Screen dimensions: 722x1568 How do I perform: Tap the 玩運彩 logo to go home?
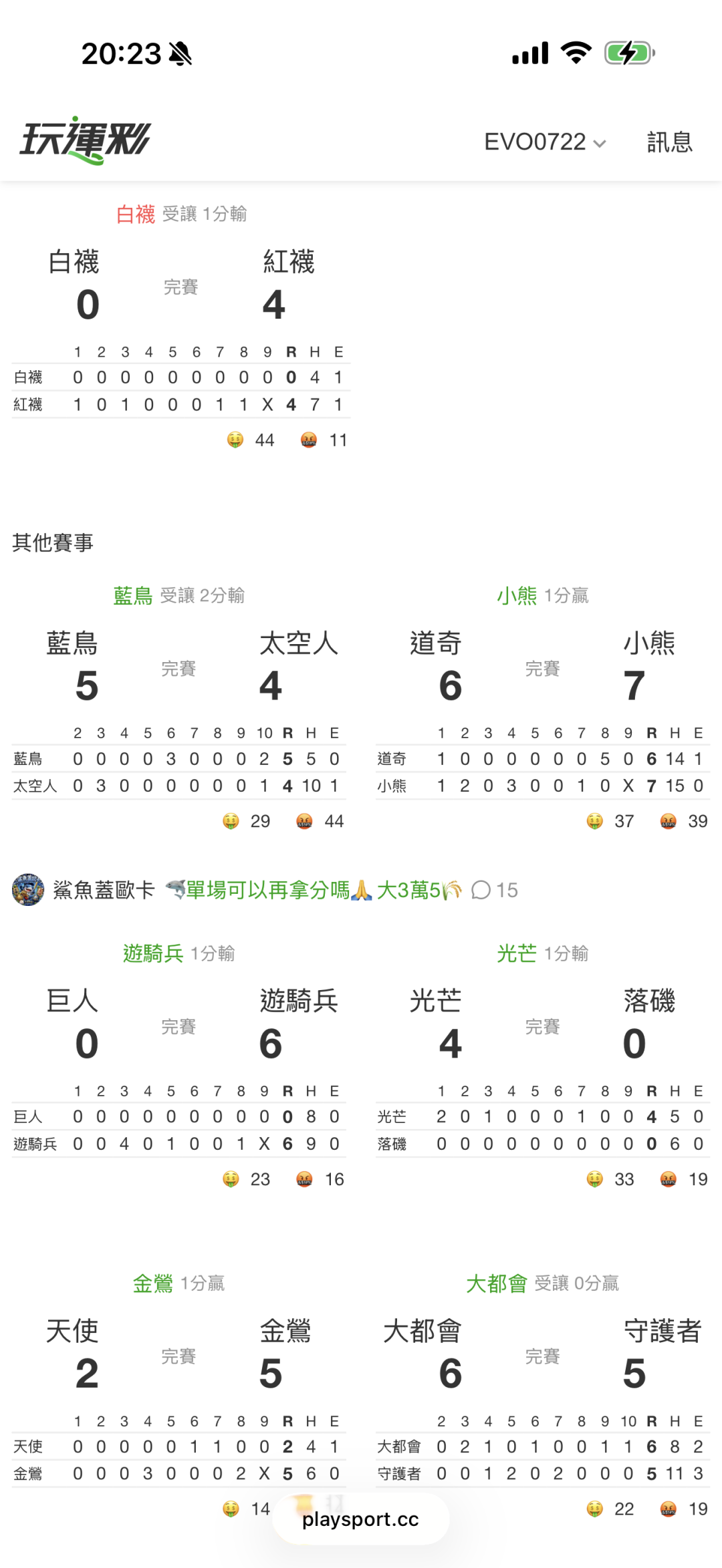tap(85, 140)
